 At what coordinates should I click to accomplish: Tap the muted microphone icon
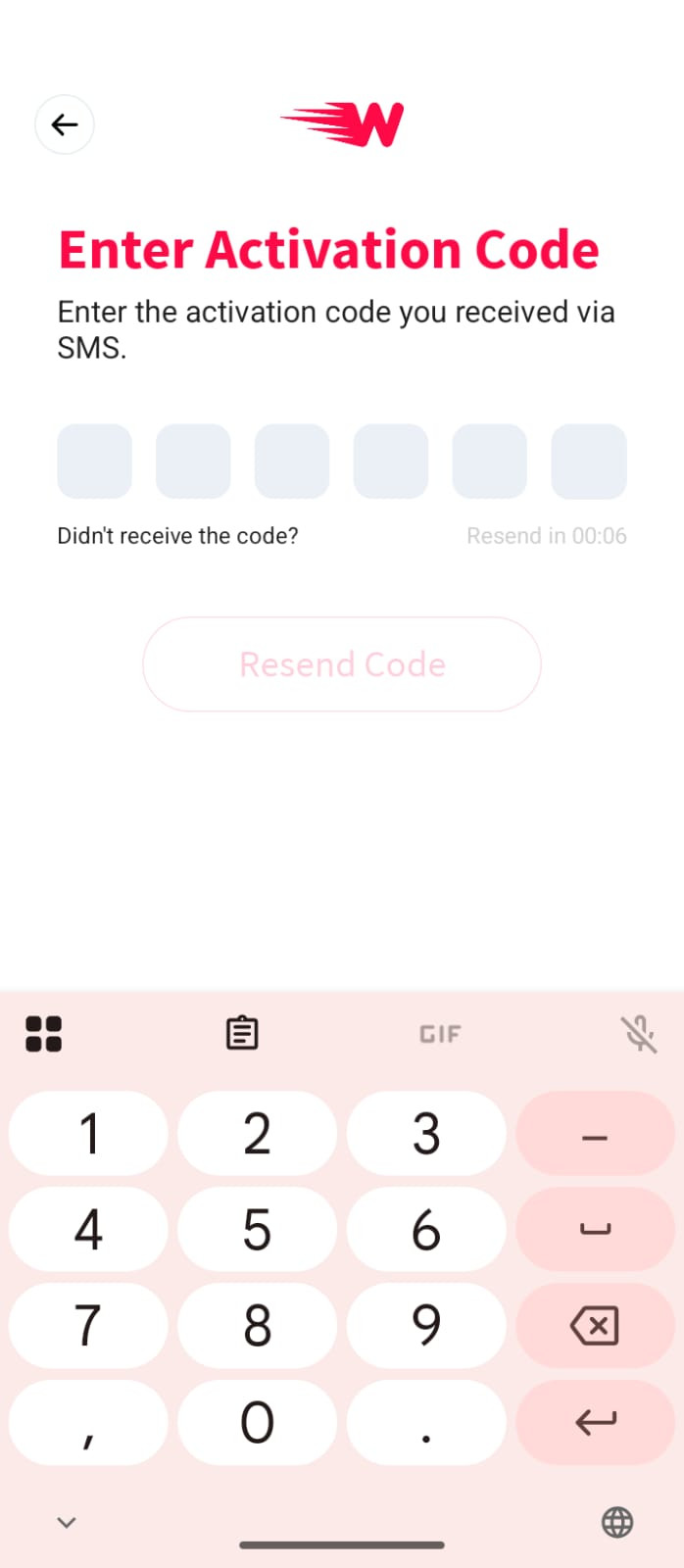639,1033
